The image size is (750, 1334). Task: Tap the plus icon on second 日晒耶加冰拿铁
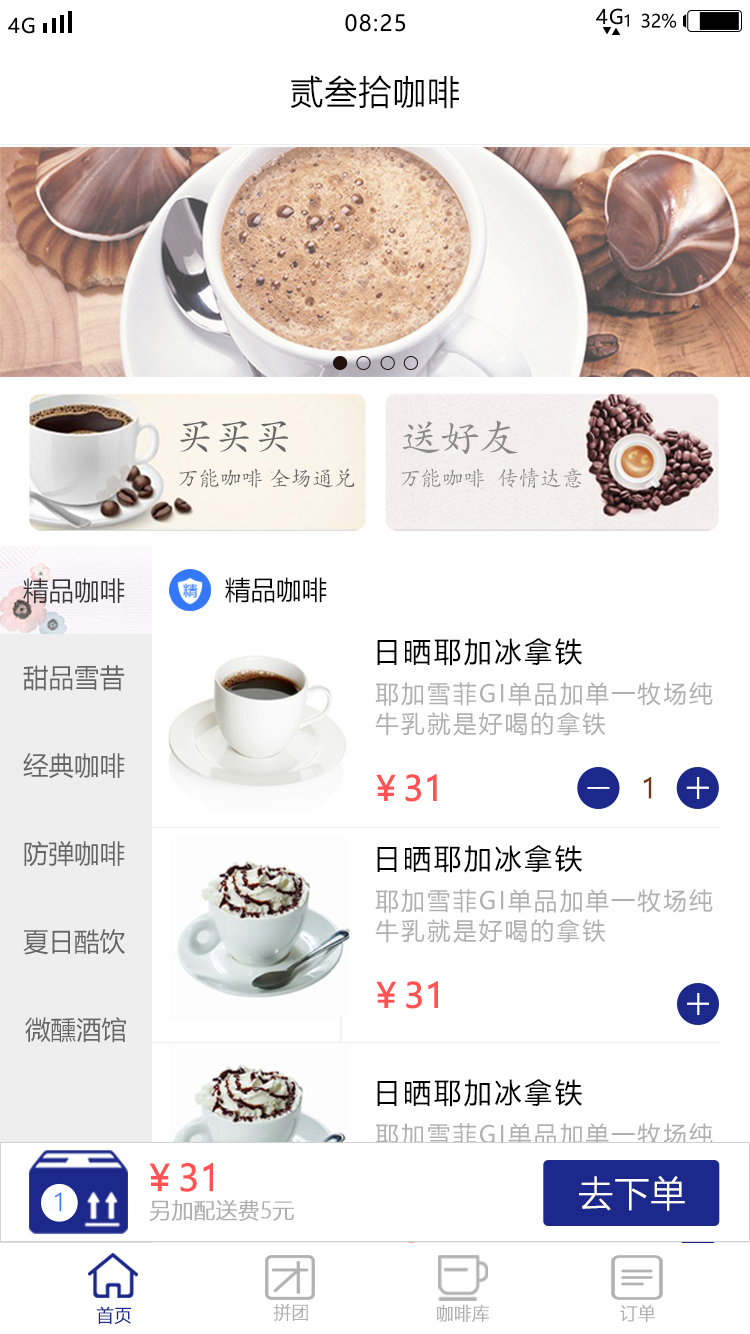pyautogui.click(x=697, y=1004)
